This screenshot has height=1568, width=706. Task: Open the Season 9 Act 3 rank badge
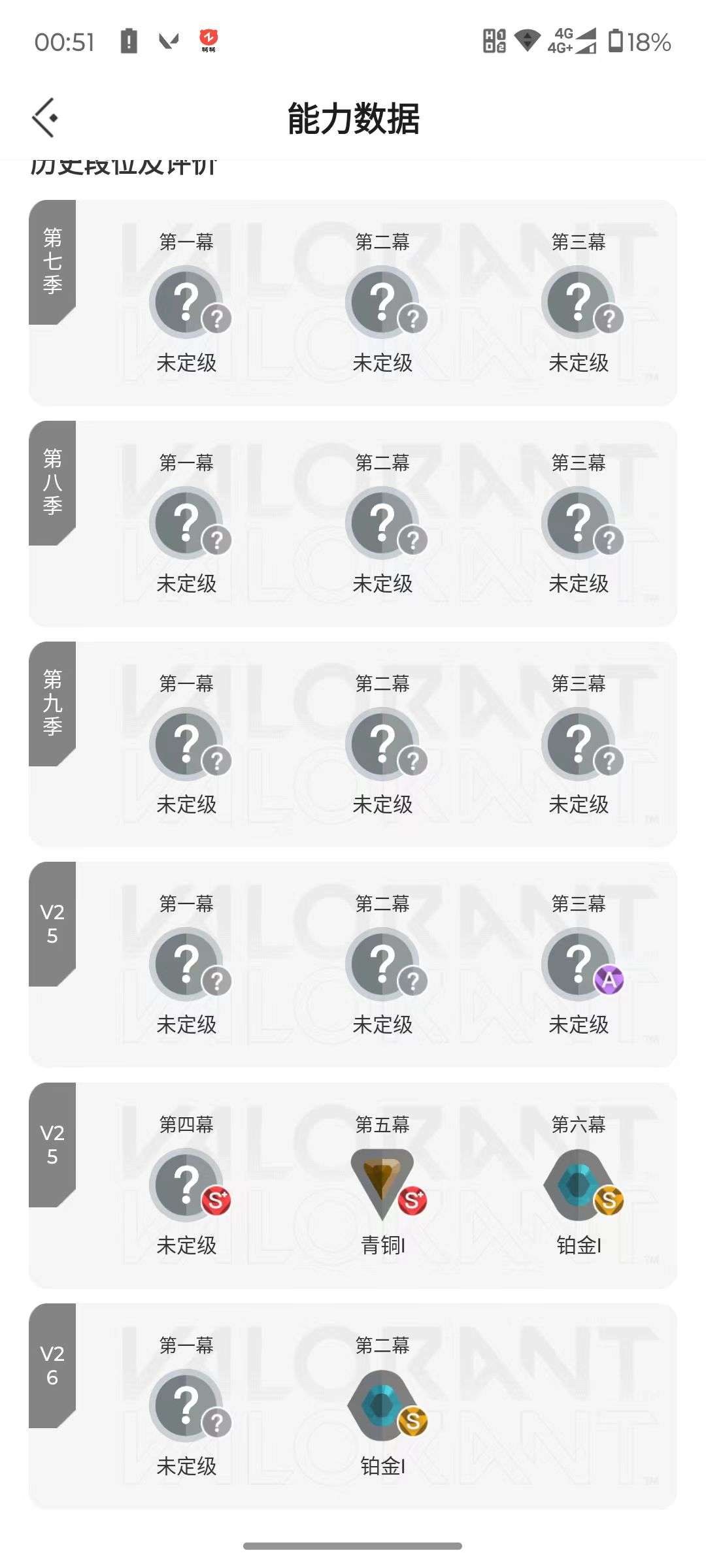(x=579, y=744)
